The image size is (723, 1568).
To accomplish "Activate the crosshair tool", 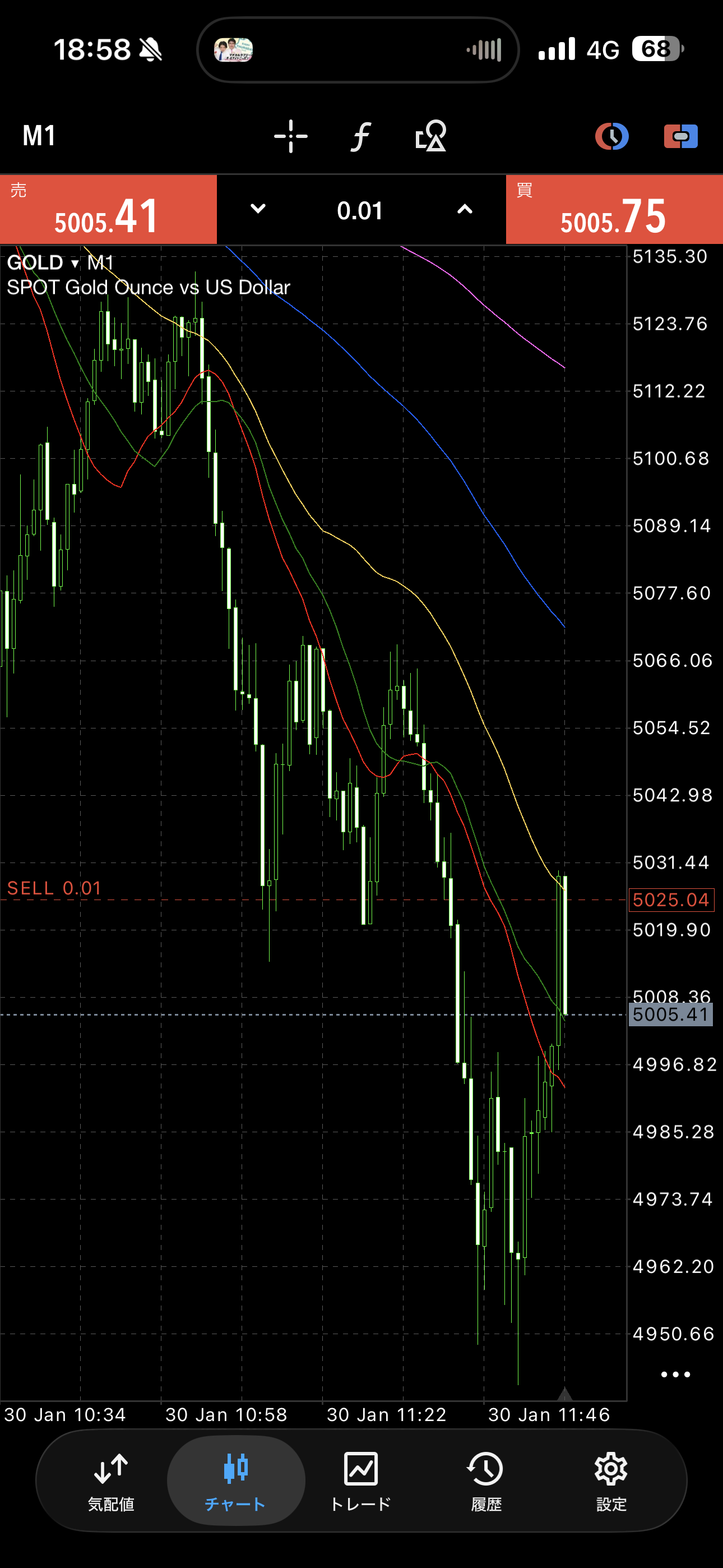I will click(290, 136).
